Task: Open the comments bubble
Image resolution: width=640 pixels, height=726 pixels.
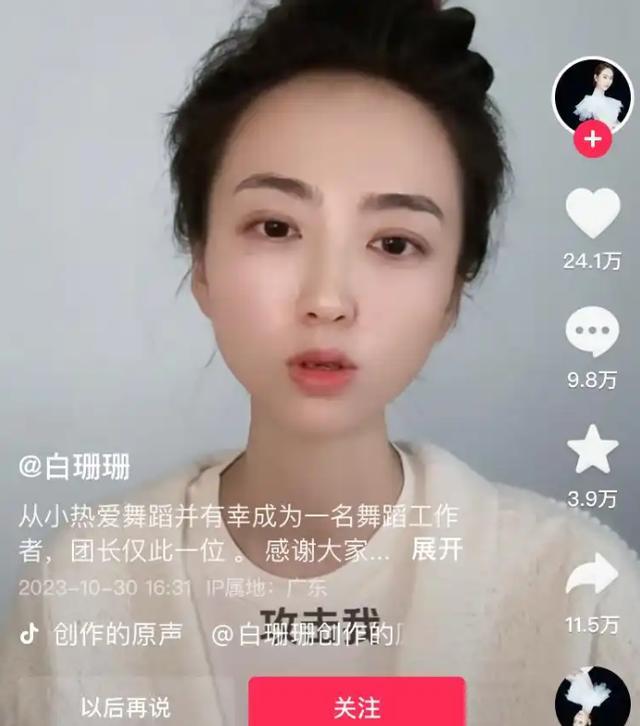Action: 592,333
